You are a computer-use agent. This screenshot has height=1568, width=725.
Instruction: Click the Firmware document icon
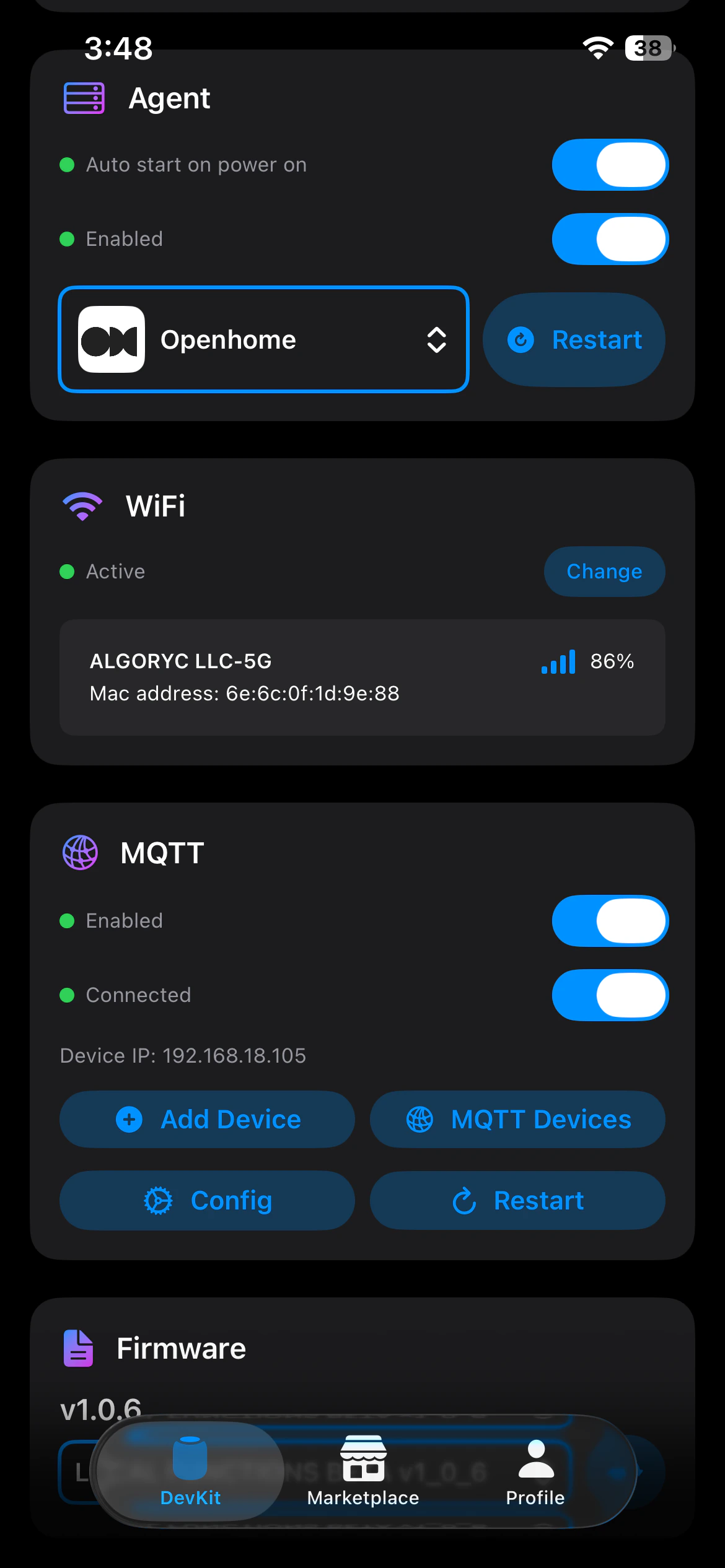click(78, 1347)
